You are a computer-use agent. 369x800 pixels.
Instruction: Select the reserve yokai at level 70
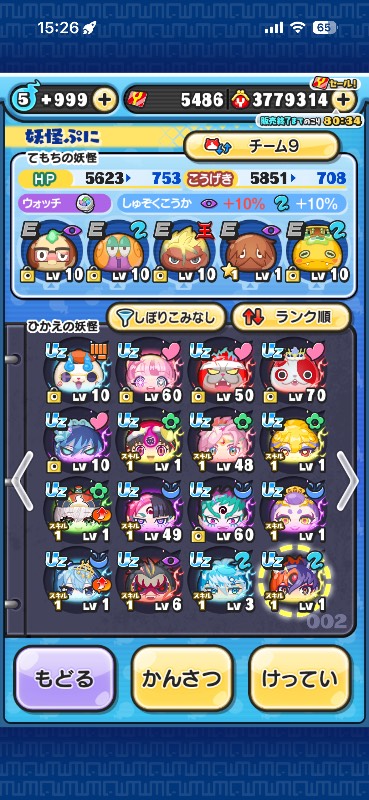click(293, 371)
